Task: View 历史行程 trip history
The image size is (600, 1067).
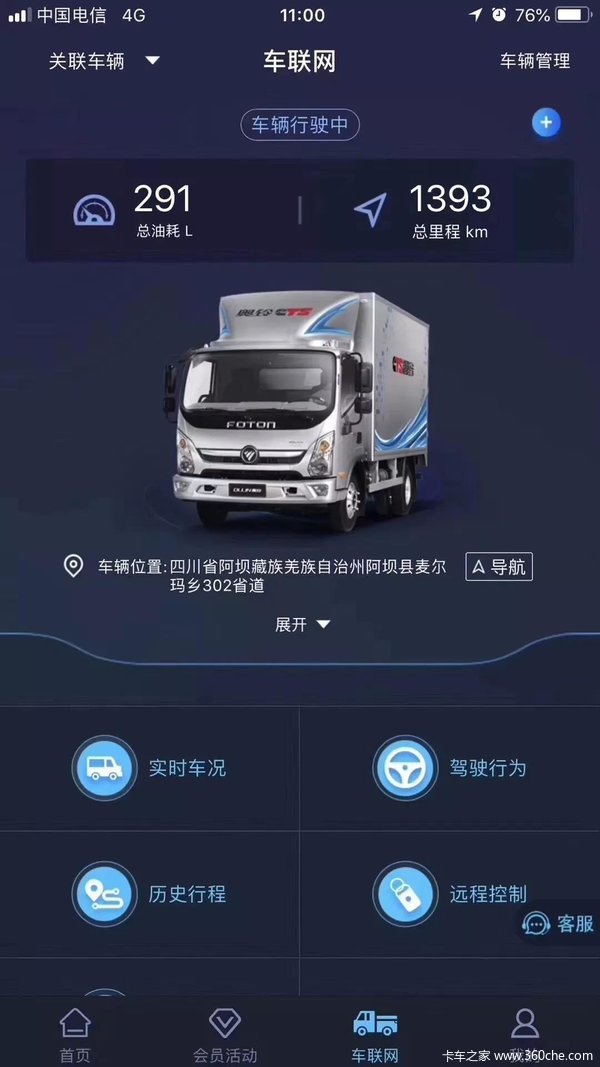Action: click(x=150, y=894)
